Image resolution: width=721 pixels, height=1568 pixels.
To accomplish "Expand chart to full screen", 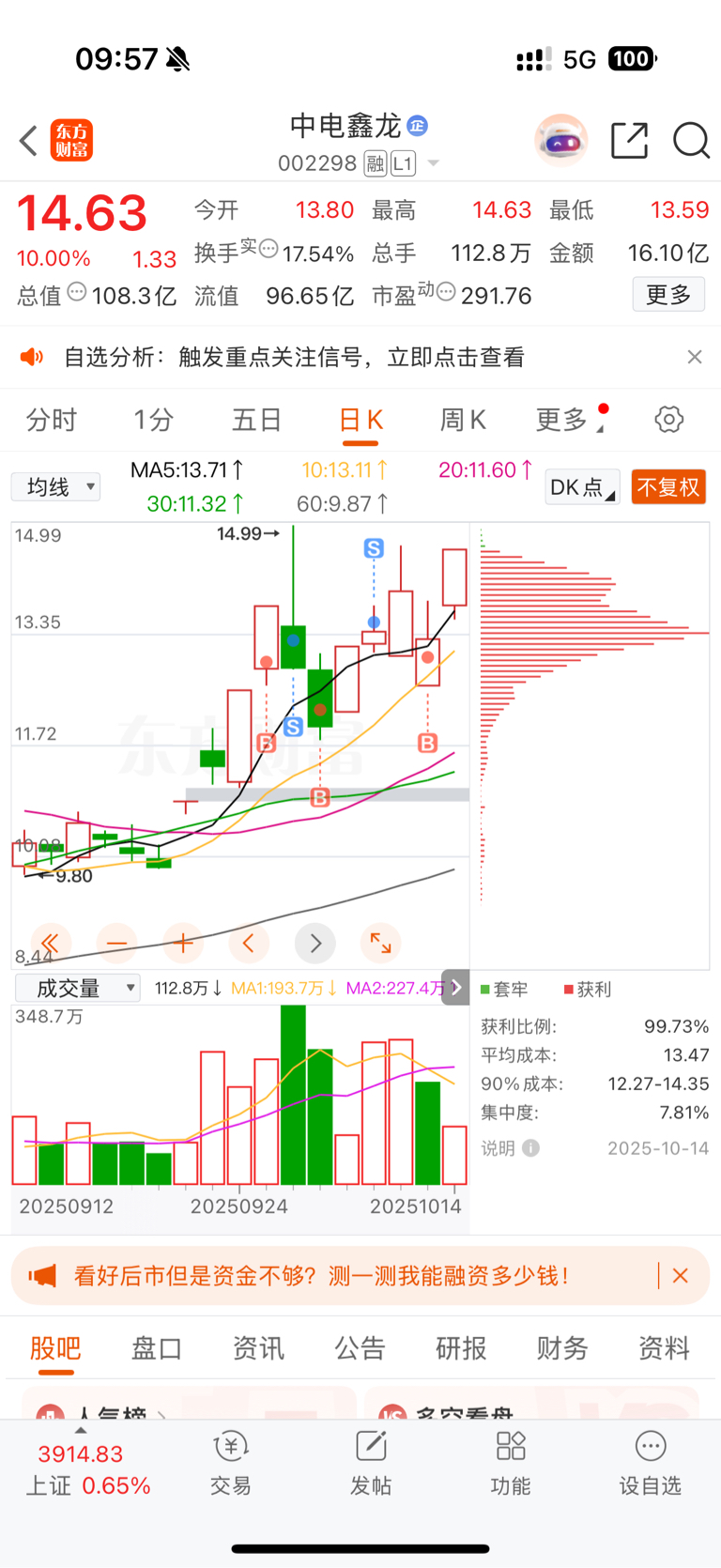I will [x=380, y=943].
